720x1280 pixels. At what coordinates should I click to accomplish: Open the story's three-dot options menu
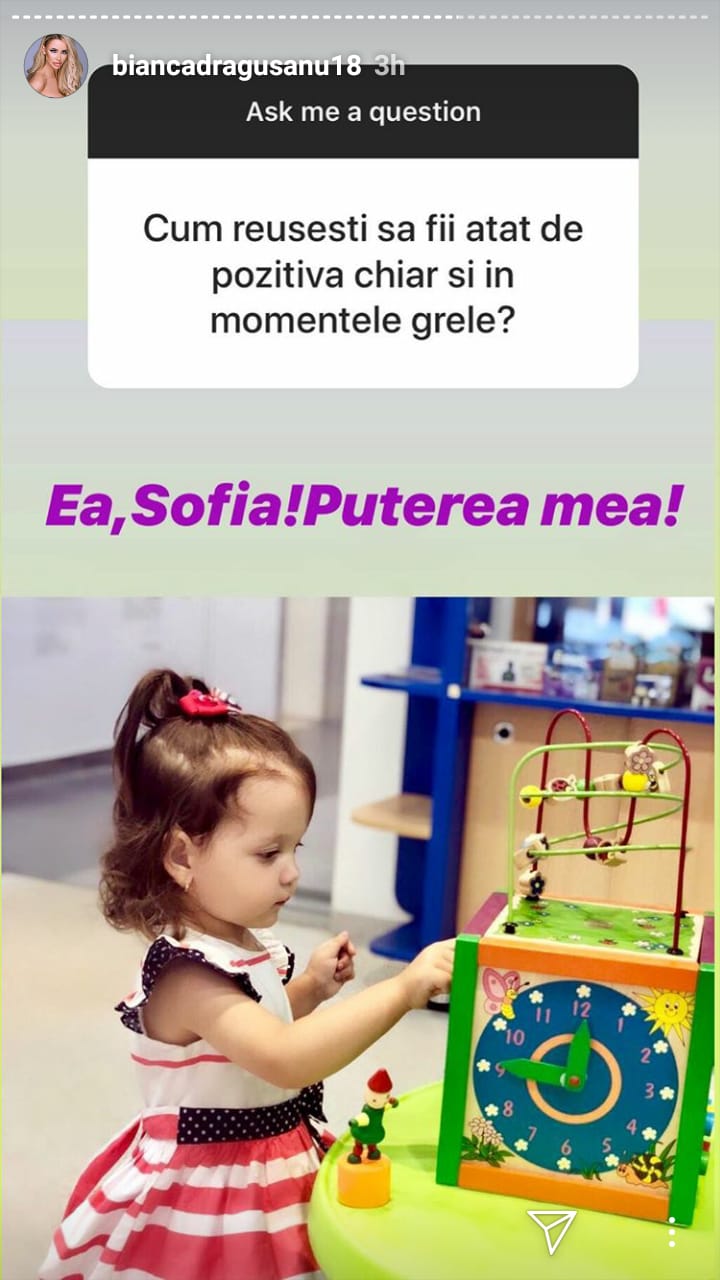pos(672,1232)
